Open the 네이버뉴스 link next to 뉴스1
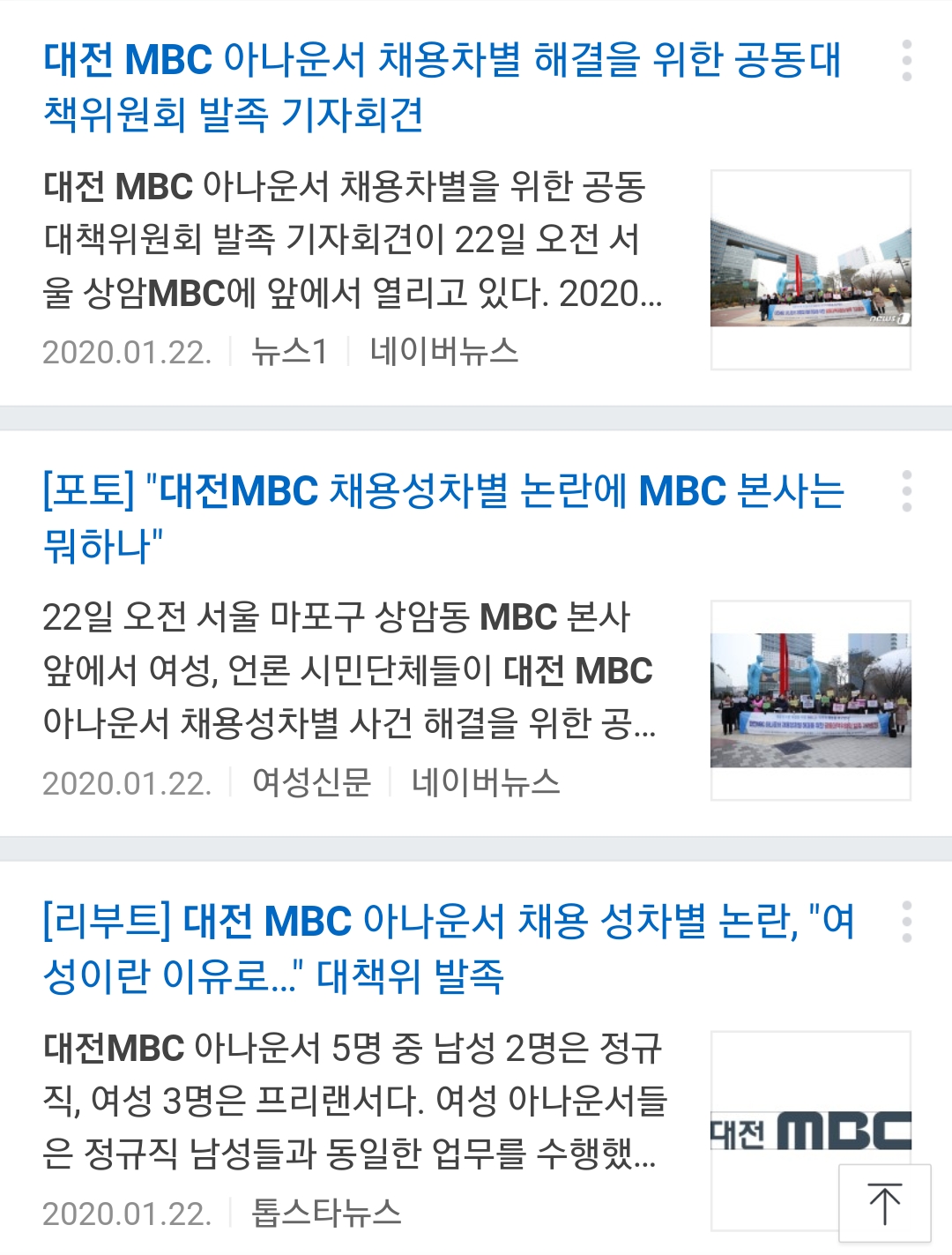 click(443, 351)
